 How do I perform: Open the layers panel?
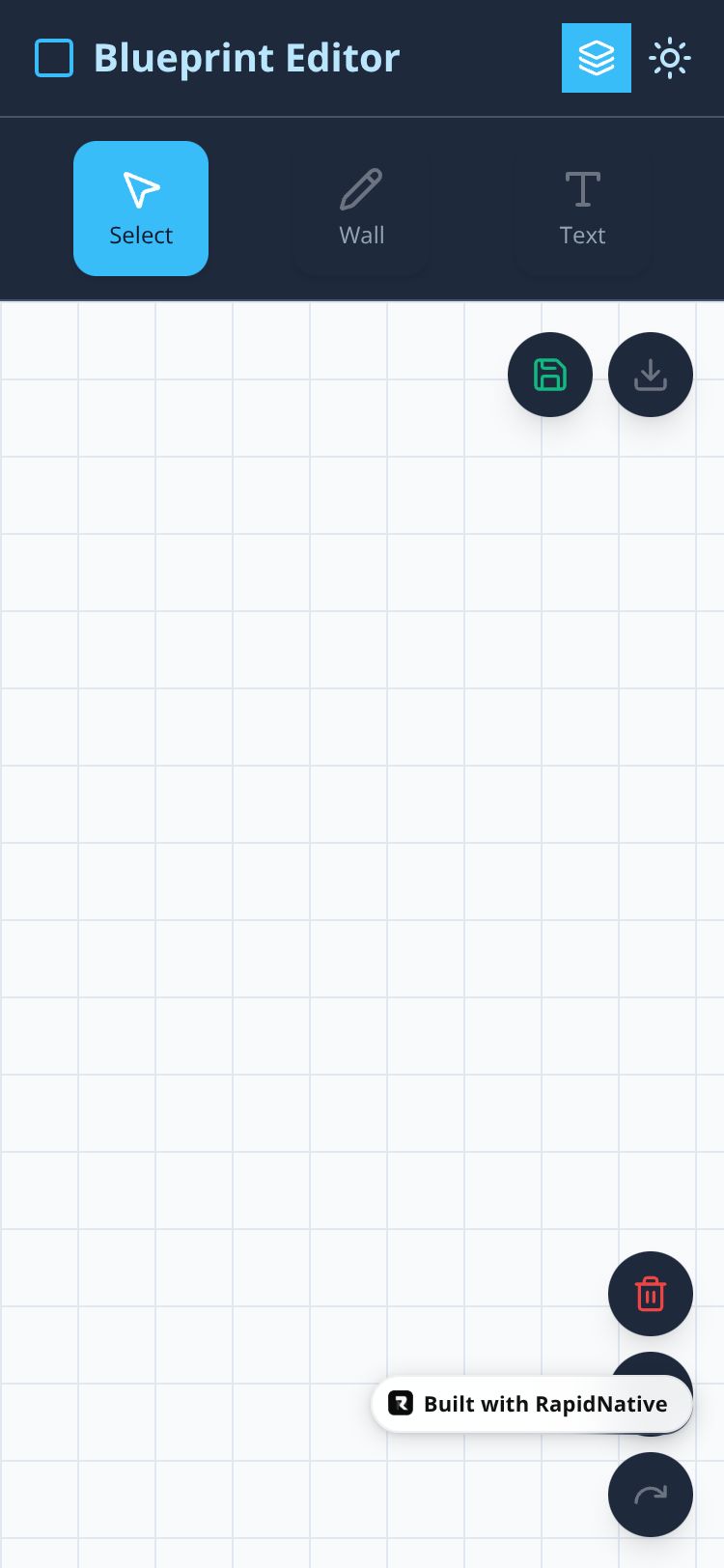point(597,58)
